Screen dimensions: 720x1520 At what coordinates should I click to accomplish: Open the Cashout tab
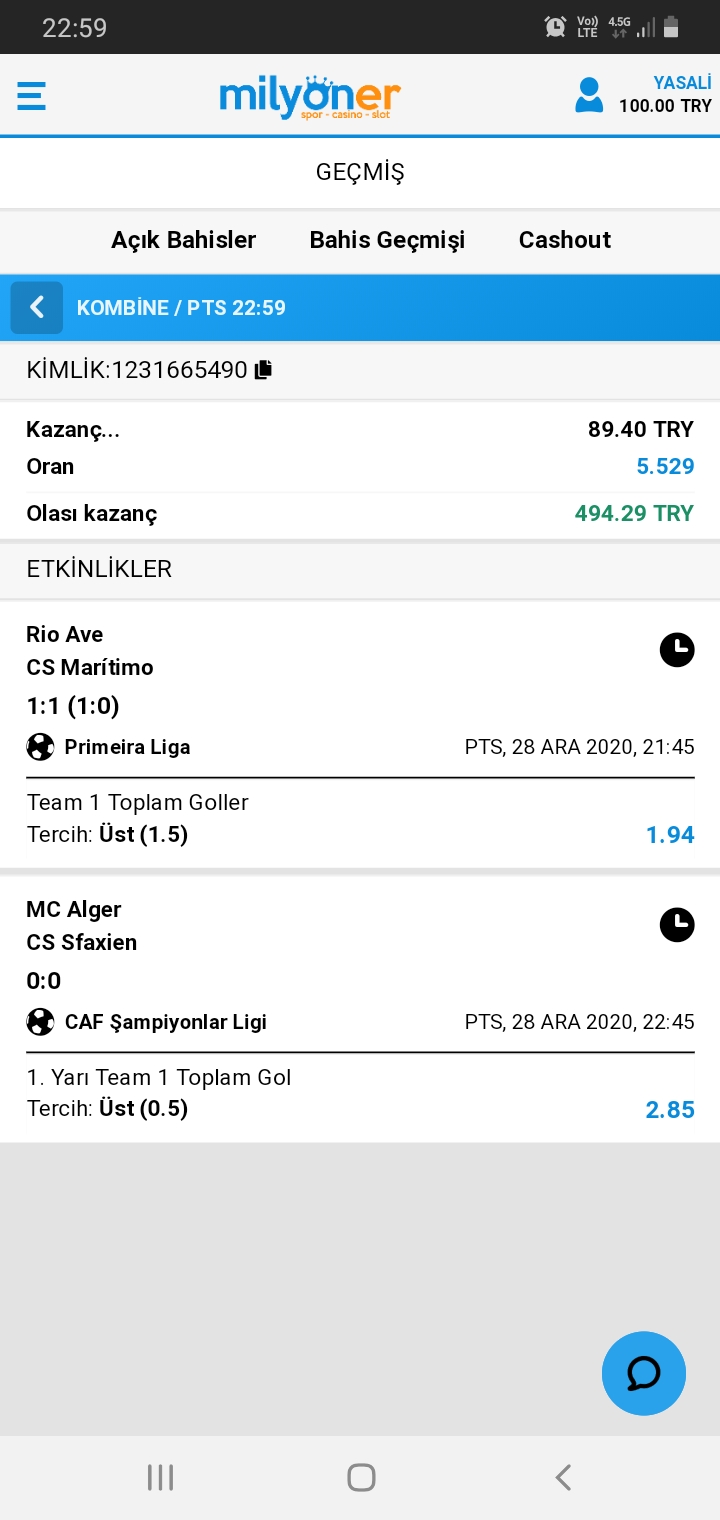(565, 240)
